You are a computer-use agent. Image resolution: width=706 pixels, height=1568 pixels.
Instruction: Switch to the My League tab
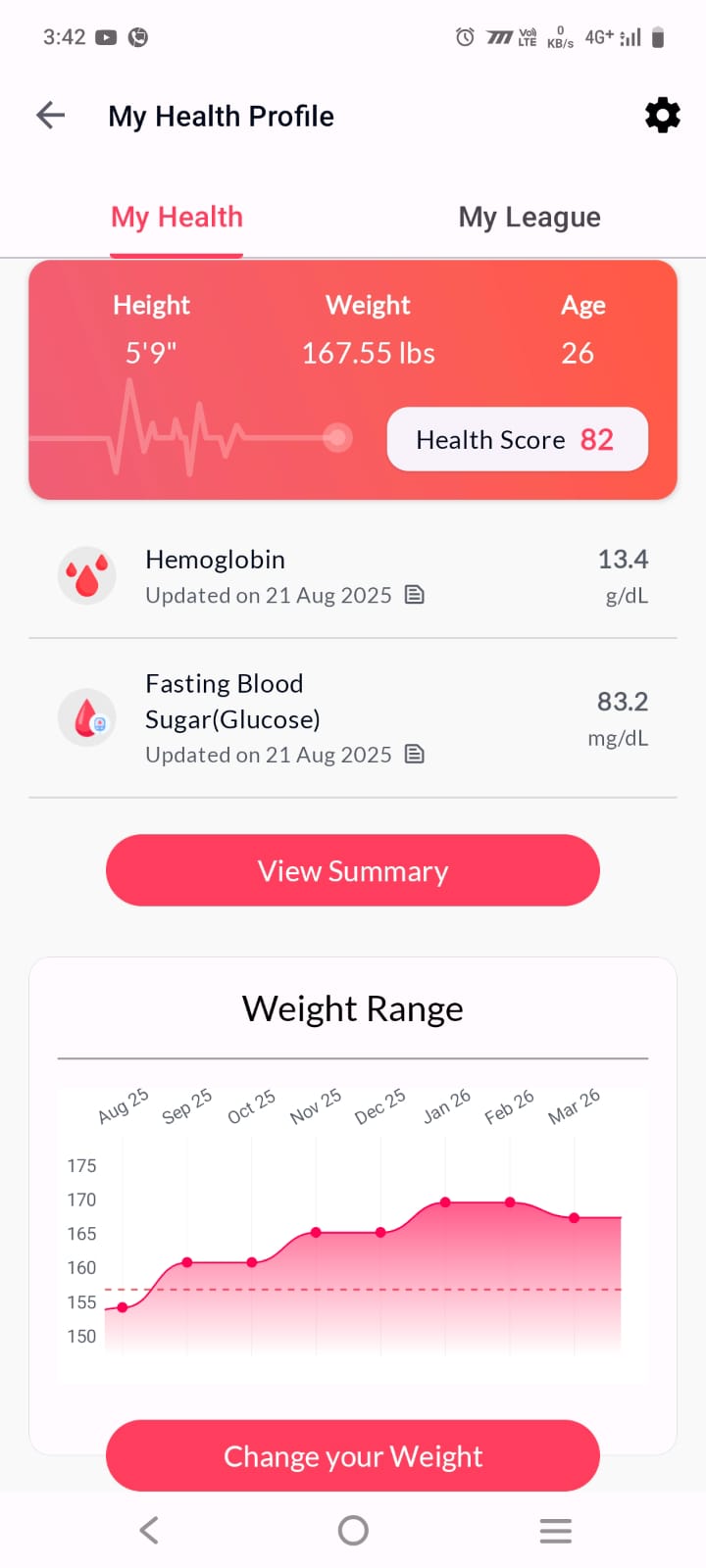[529, 217]
